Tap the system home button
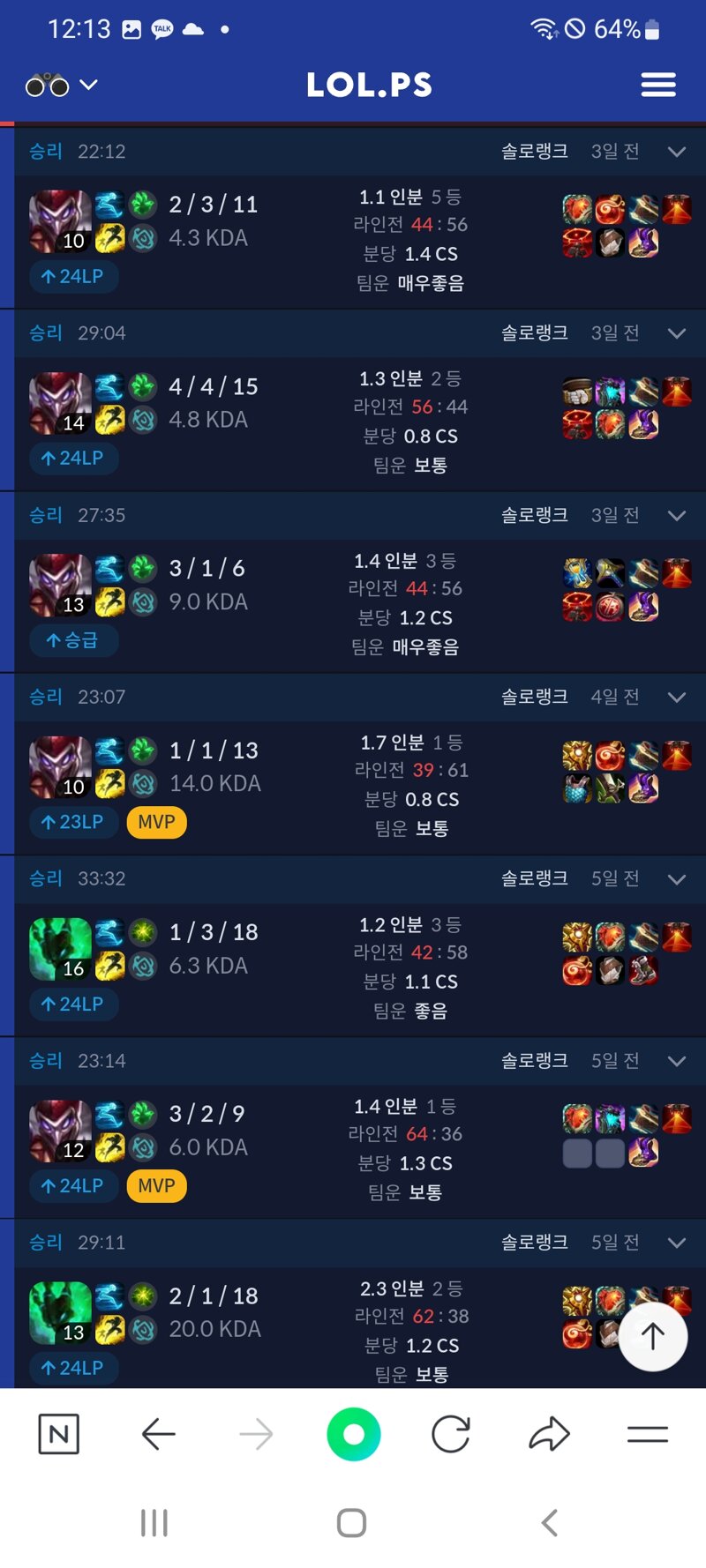 point(352,1522)
